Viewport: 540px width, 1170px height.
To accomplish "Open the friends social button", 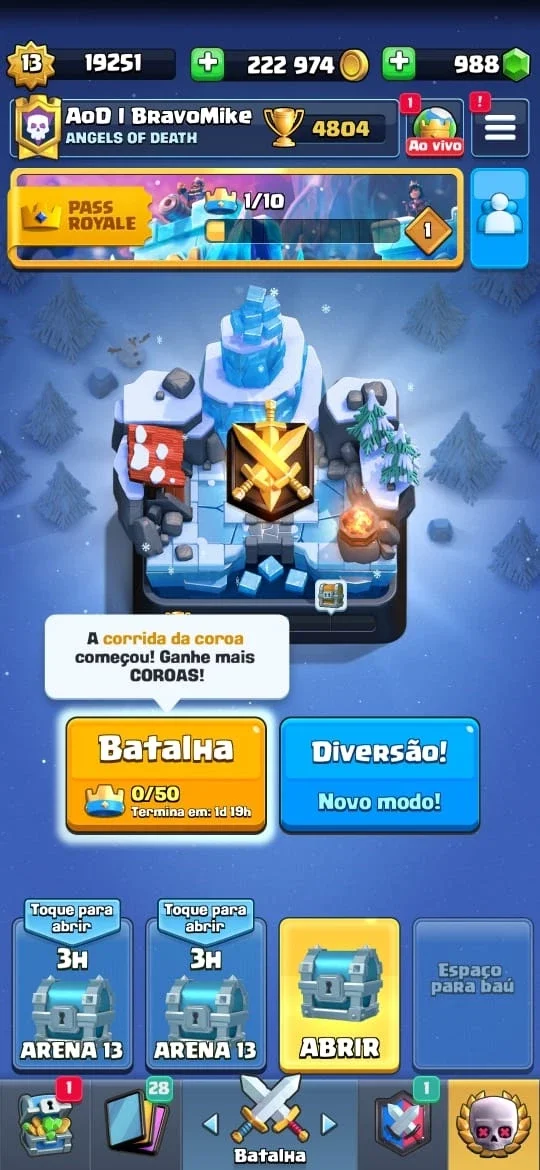I will [500, 218].
